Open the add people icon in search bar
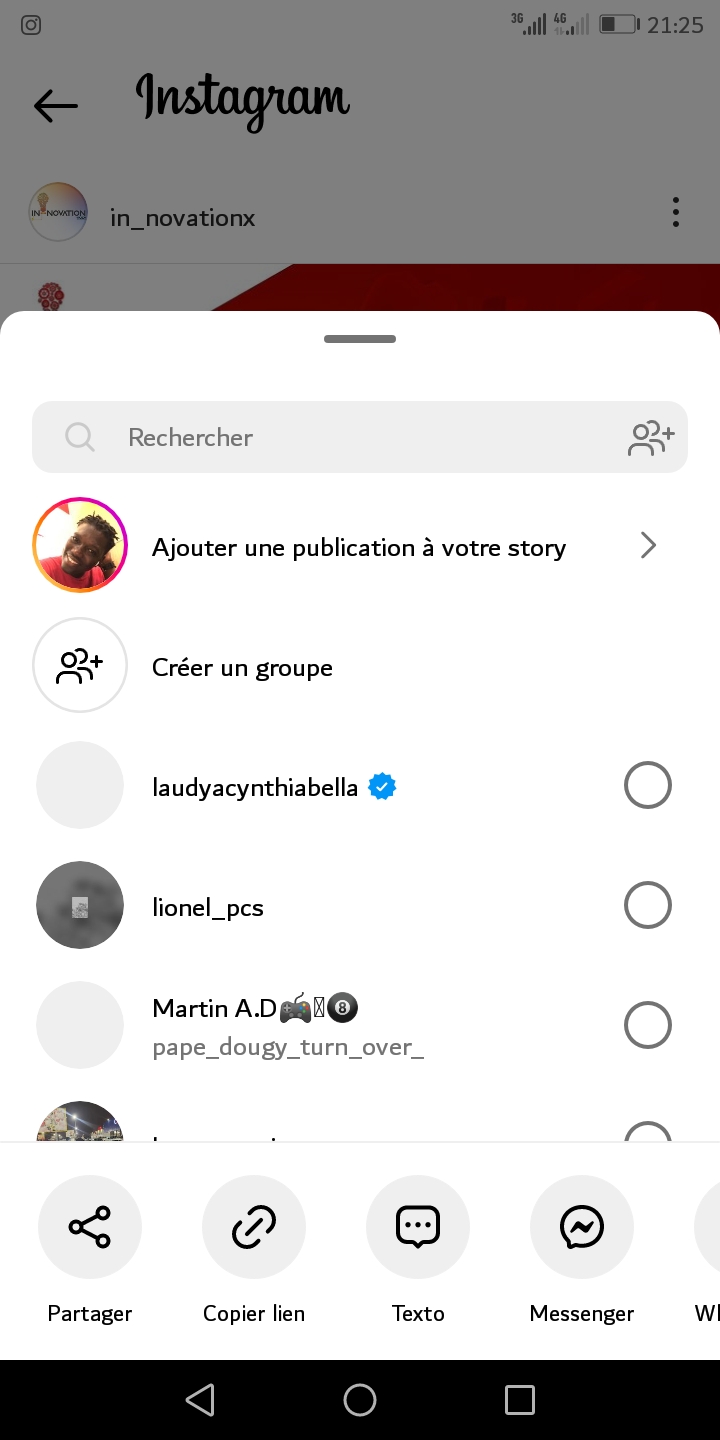This screenshot has width=720, height=1440. click(651, 438)
